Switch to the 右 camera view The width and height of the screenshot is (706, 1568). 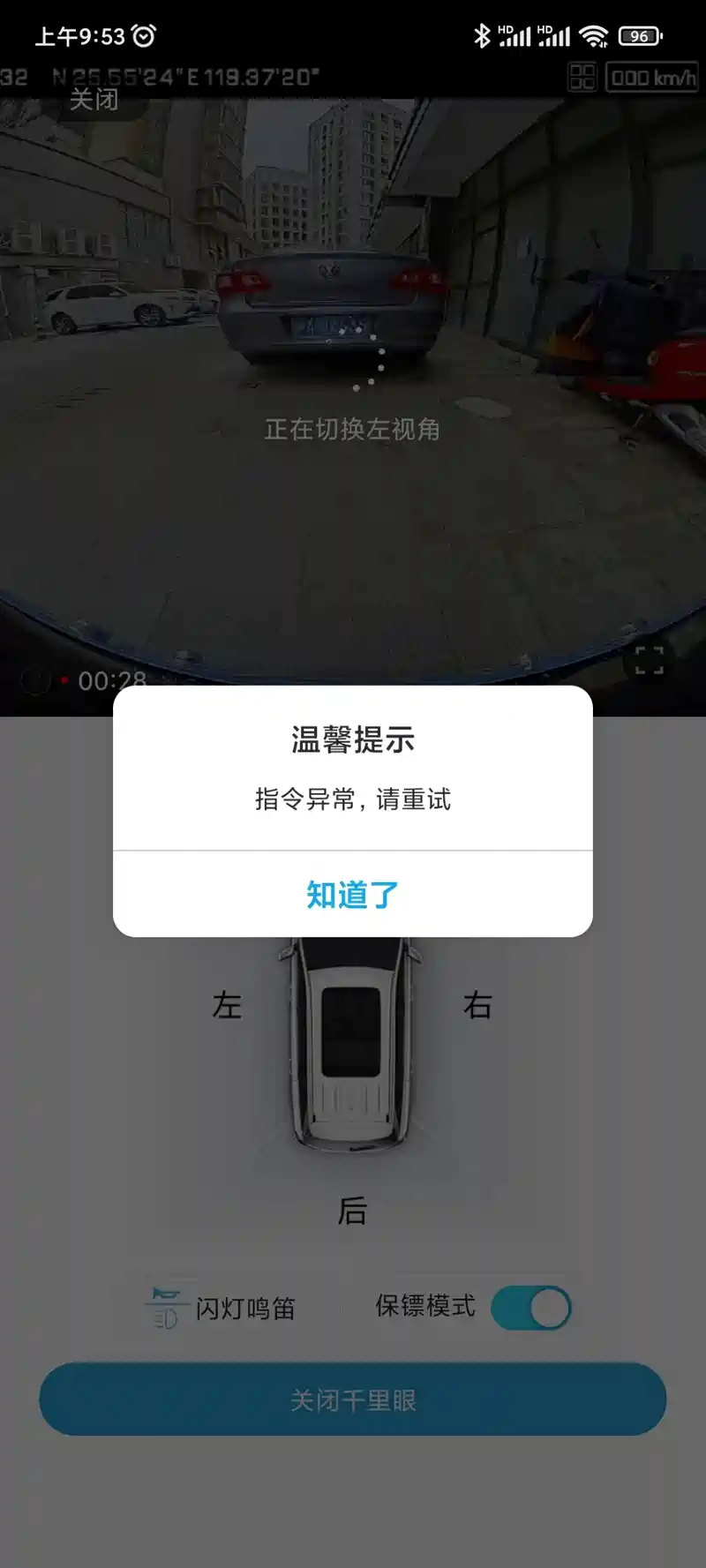click(477, 1006)
